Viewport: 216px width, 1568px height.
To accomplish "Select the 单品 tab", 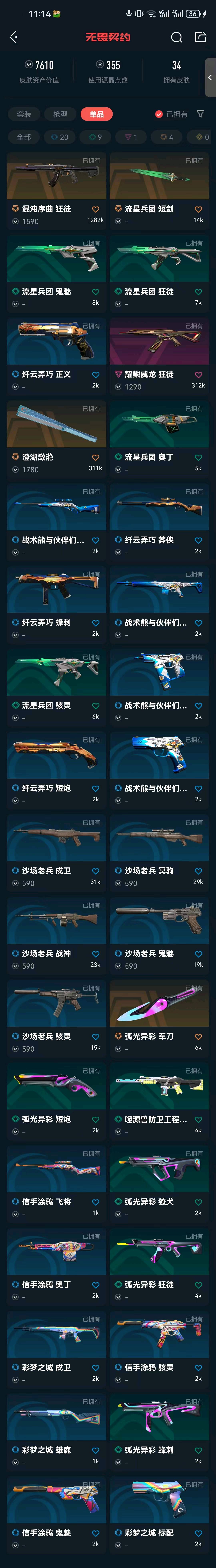I will click(x=96, y=114).
